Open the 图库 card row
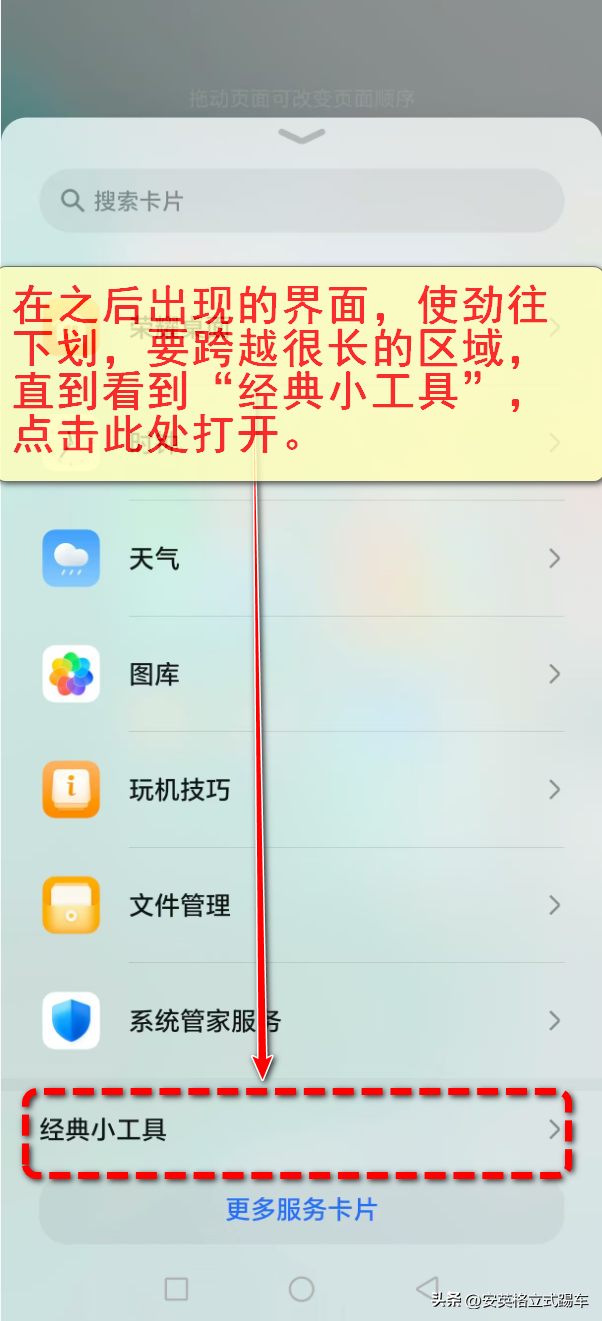This screenshot has height=1321, width=602. pos(301,674)
